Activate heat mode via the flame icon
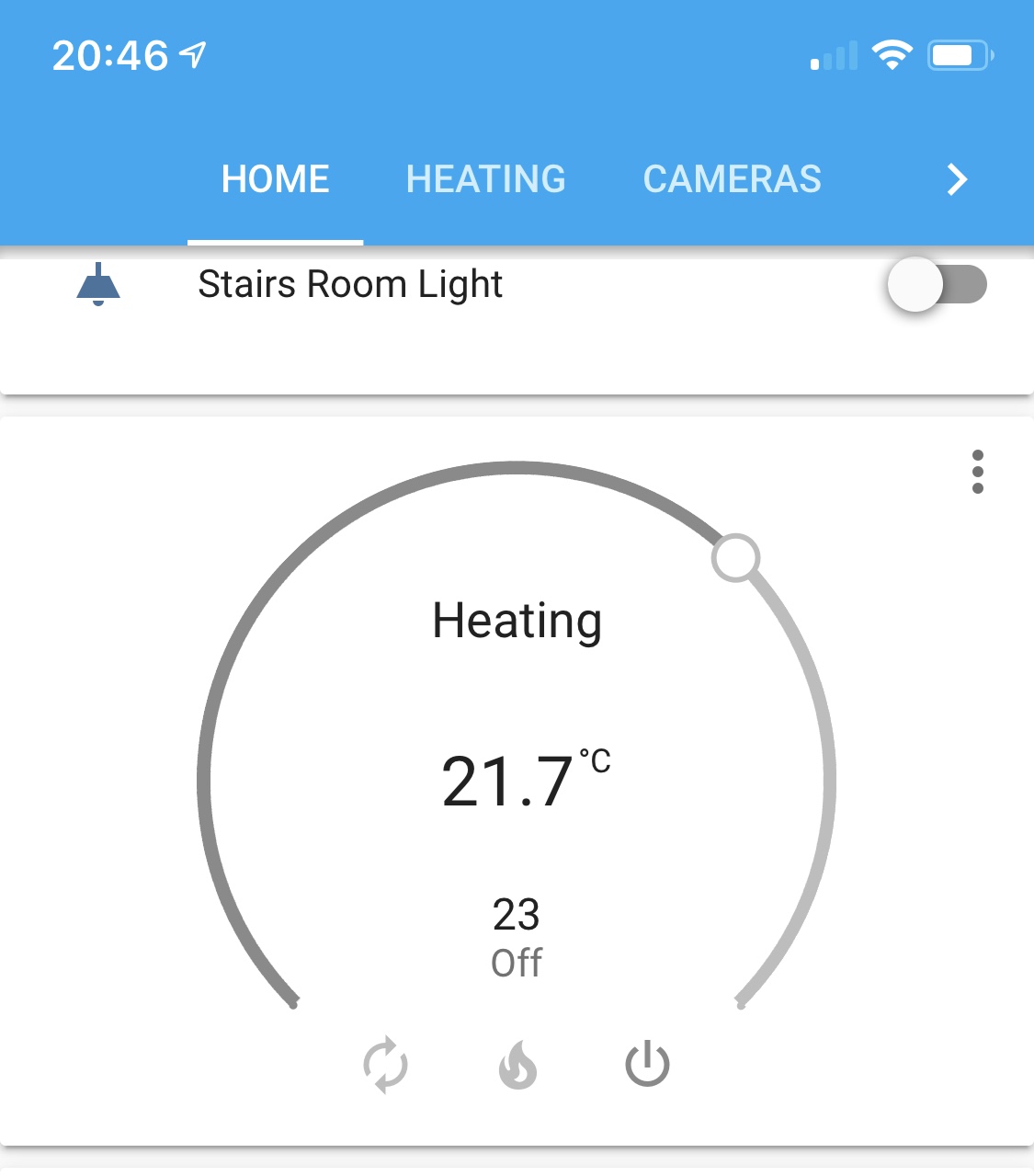The height and width of the screenshot is (1176, 1034). coord(517,1065)
